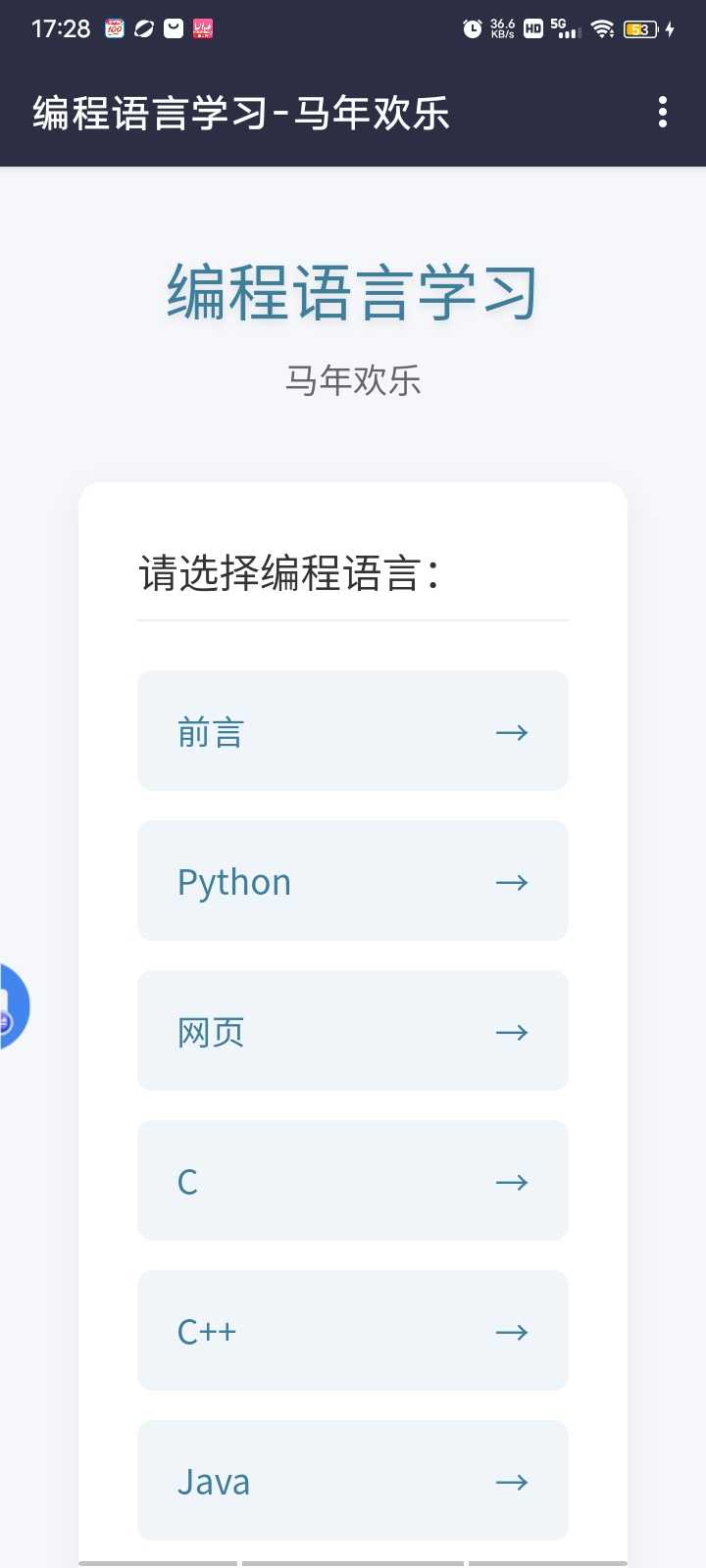Open the C++ language entry
706x1568 pixels.
[353, 1331]
